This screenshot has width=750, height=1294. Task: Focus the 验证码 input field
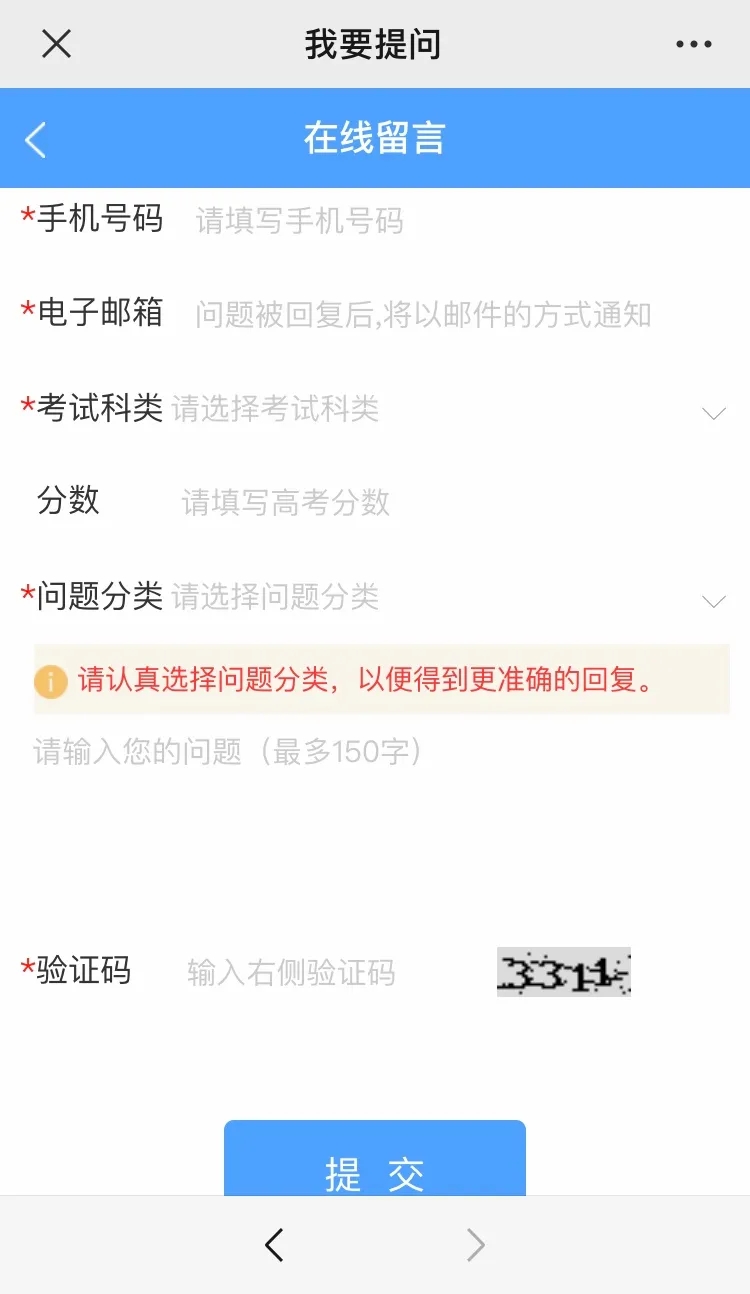(330, 972)
